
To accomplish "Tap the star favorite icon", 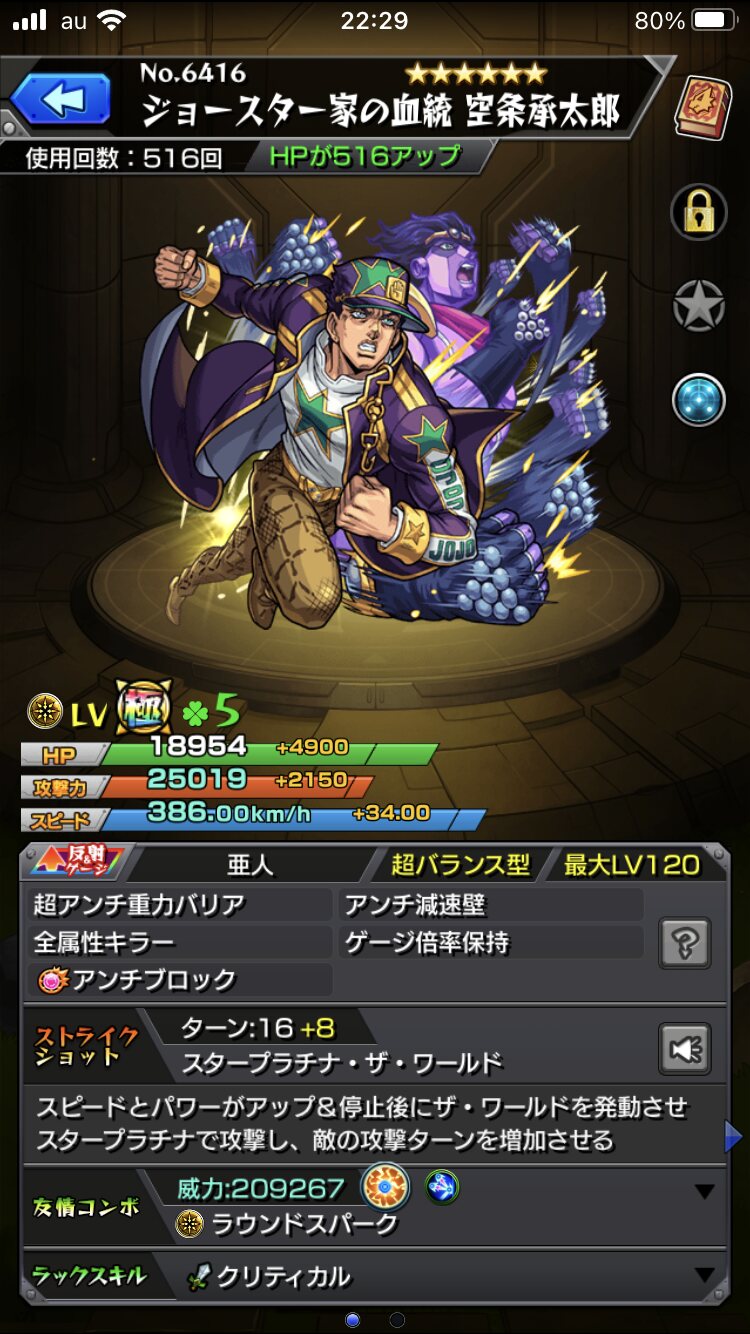I will [698, 305].
